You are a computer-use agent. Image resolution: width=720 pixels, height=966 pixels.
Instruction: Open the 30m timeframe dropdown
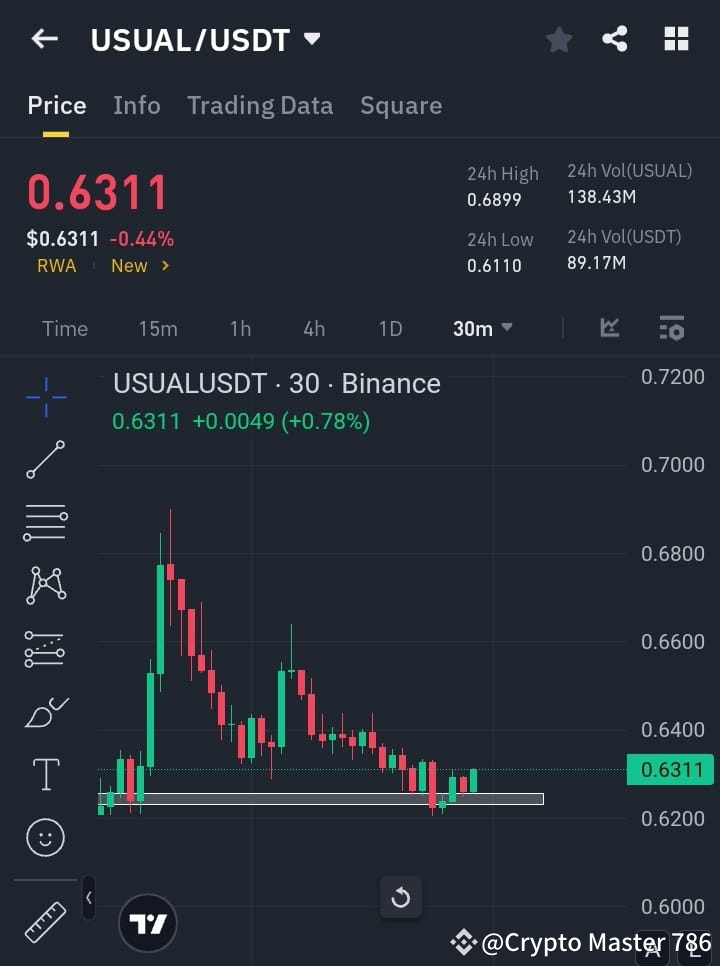pos(482,328)
